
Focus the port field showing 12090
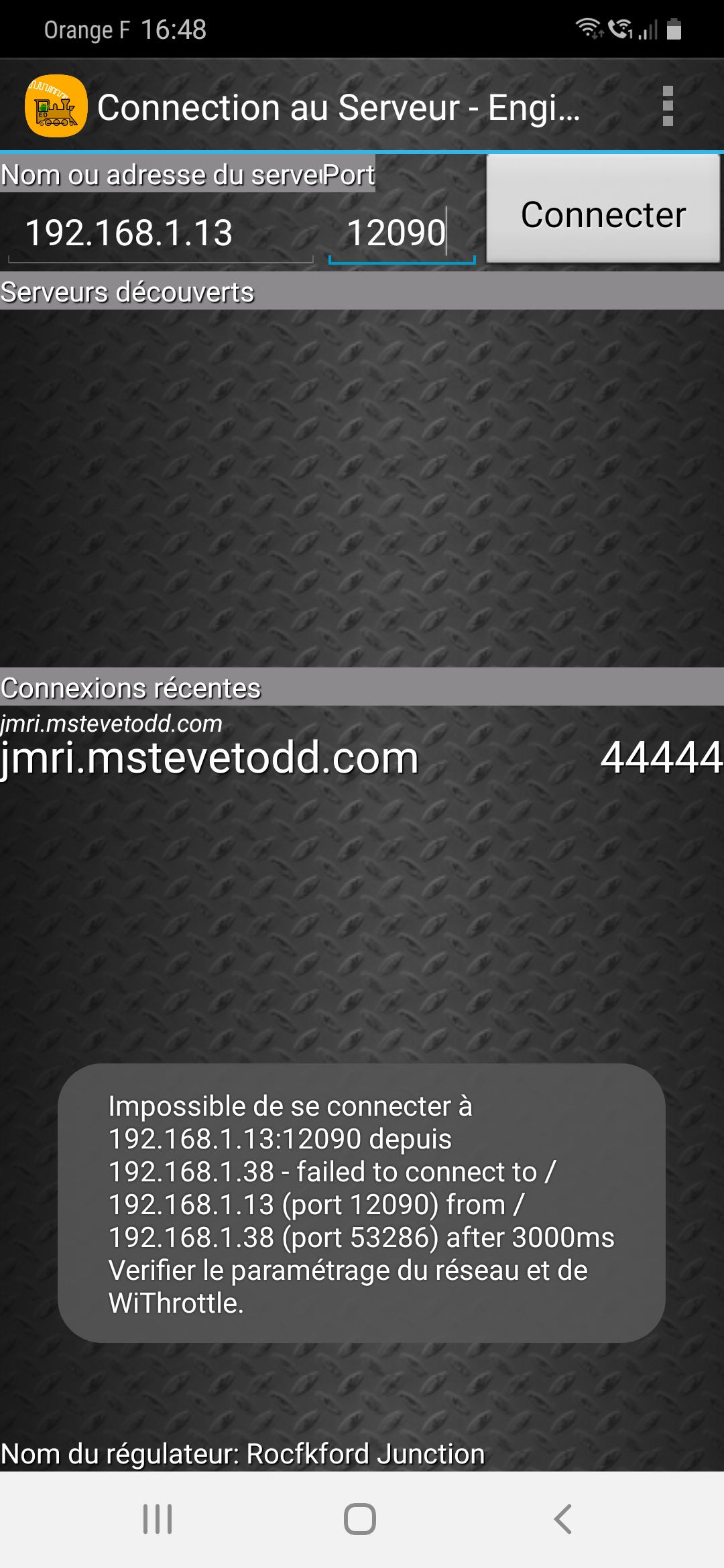pos(402,233)
